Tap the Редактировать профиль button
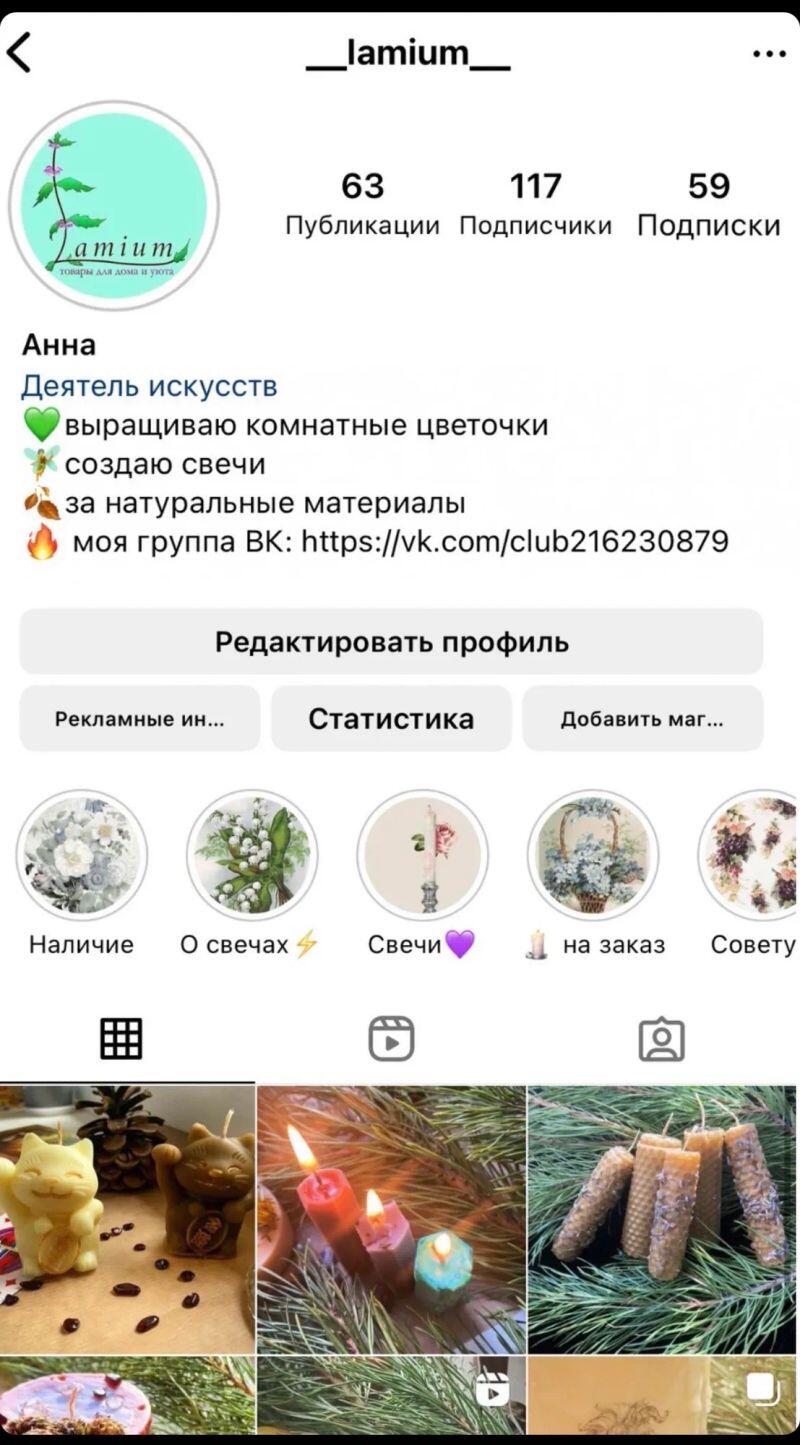The image size is (800, 1445). click(391, 641)
